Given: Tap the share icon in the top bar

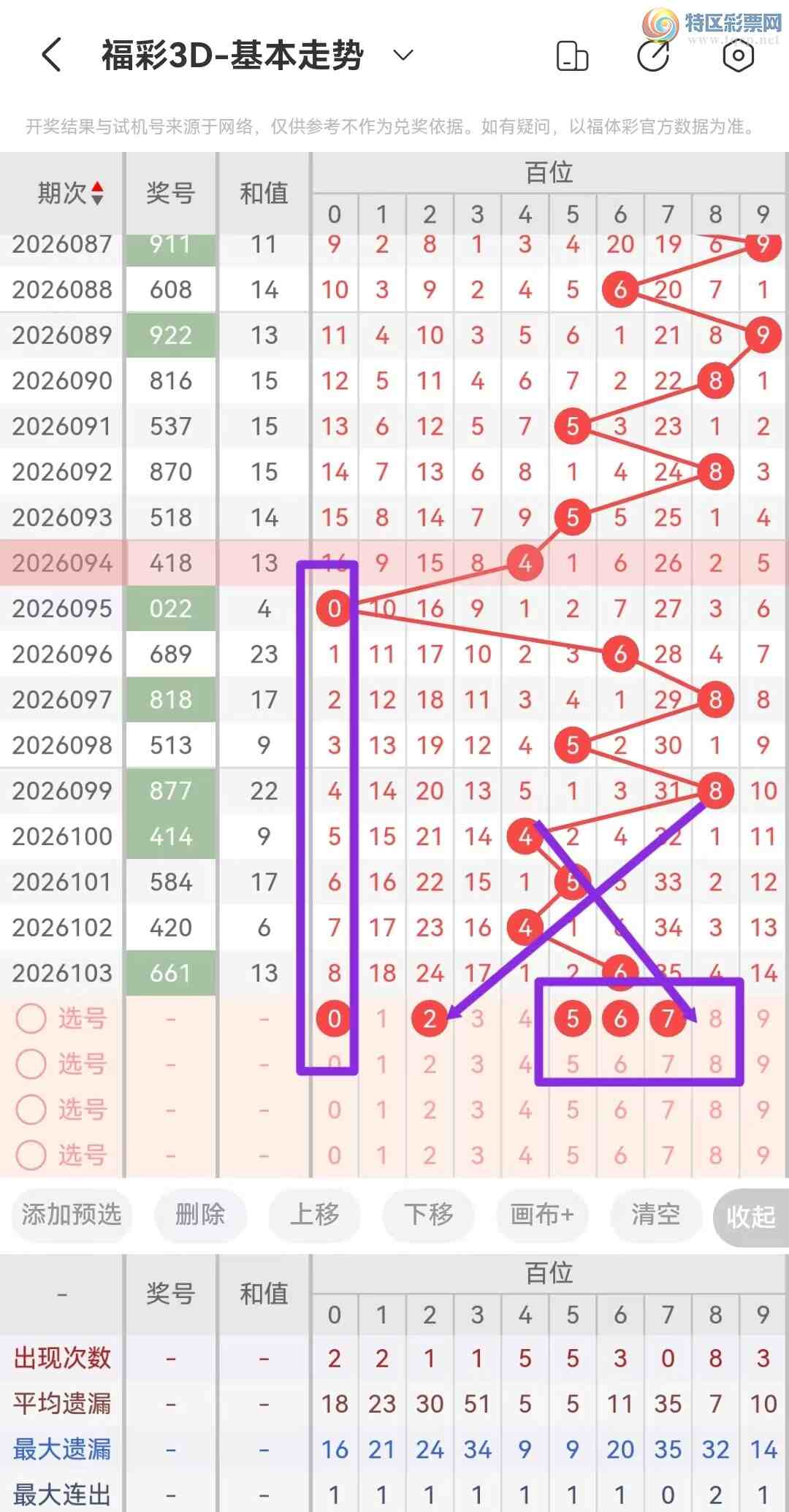Looking at the screenshot, I should pyautogui.click(x=654, y=56).
